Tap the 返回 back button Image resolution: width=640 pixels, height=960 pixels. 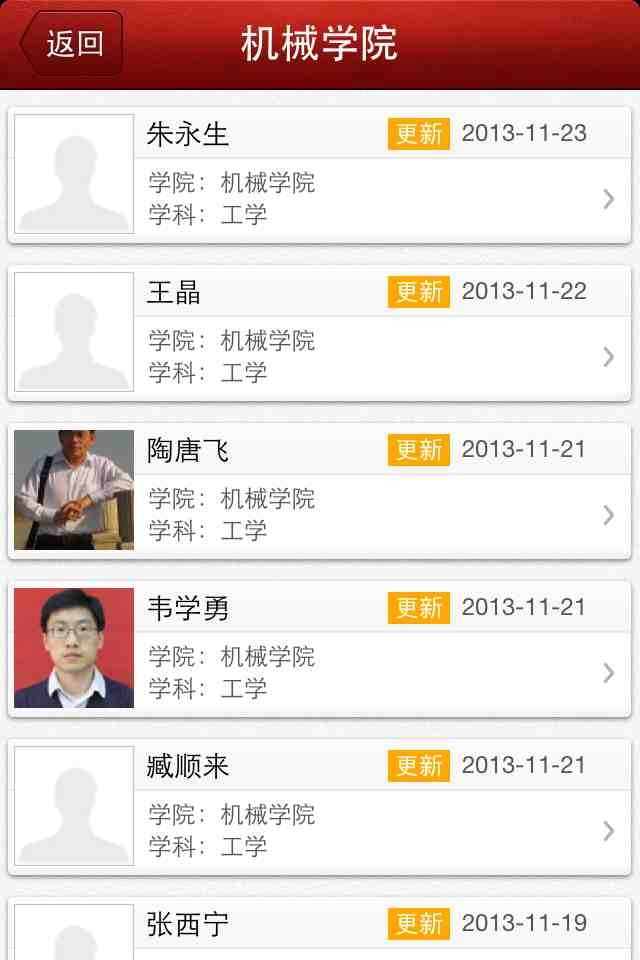coord(72,44)
